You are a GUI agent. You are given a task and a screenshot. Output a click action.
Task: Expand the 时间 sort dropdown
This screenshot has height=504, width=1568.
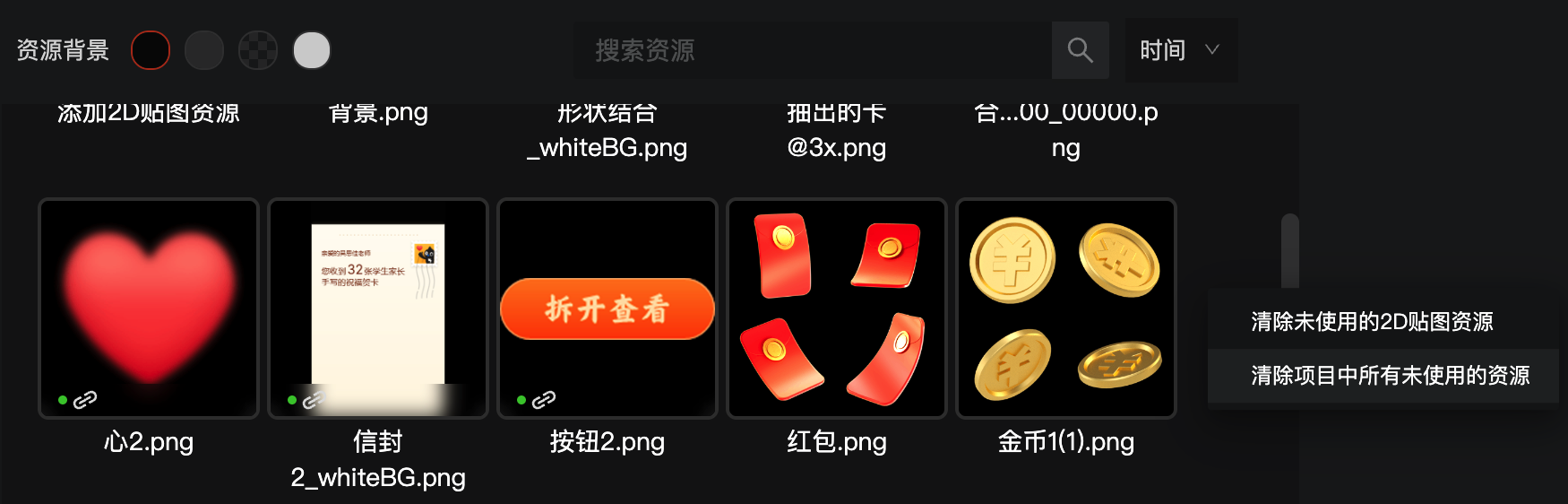tap(1180, 50)
